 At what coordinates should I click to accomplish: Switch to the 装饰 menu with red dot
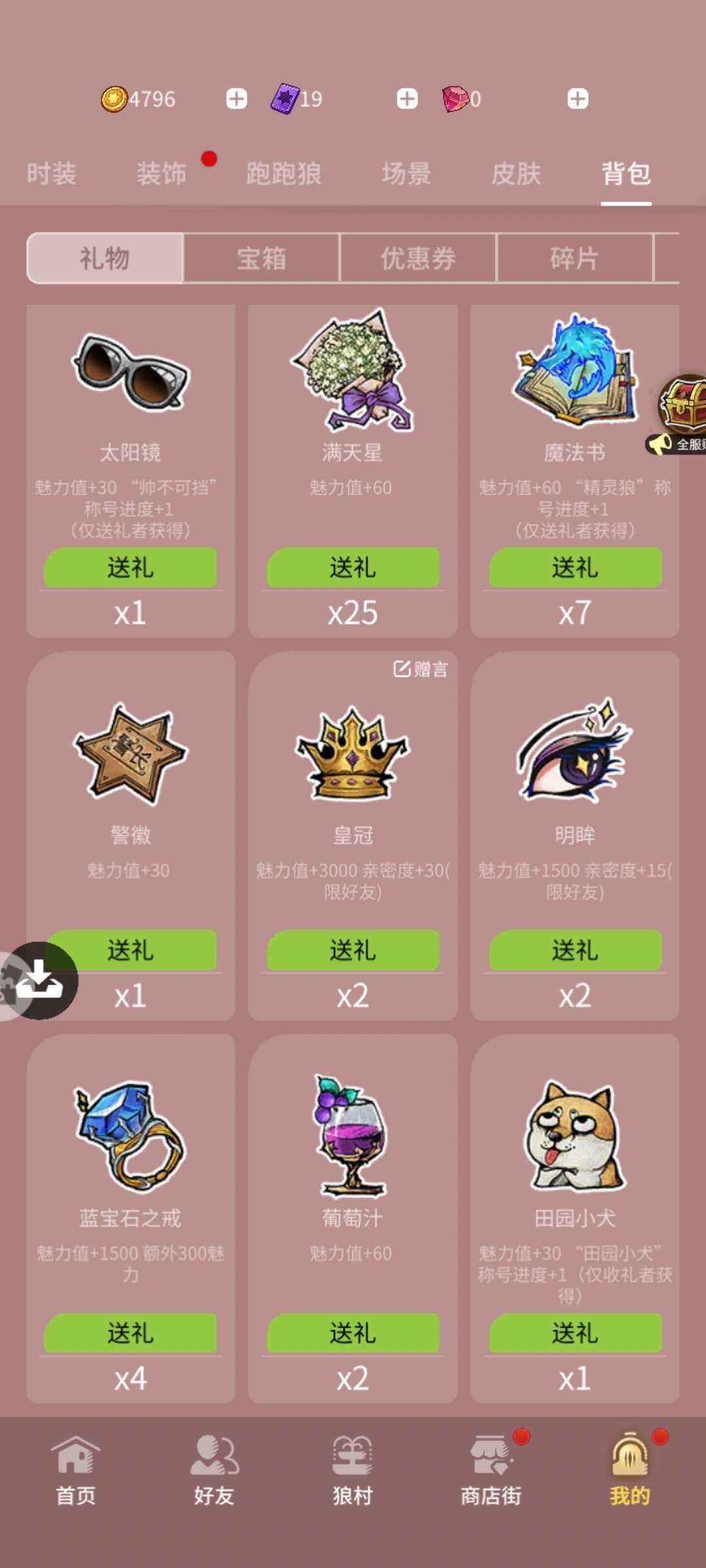click(x=162, y=174)
